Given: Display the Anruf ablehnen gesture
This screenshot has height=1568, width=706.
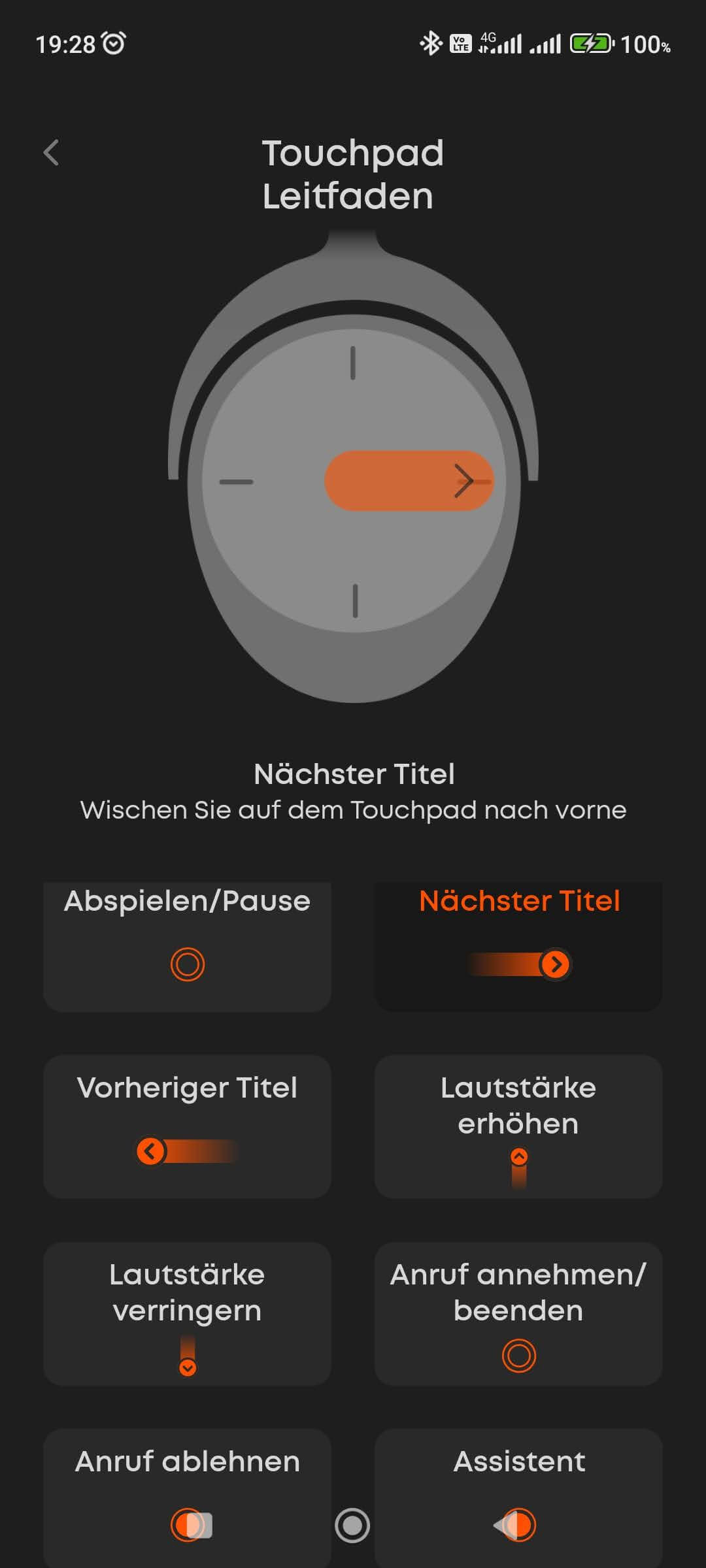Looking at the screenshot, I should pos(187,1496).
